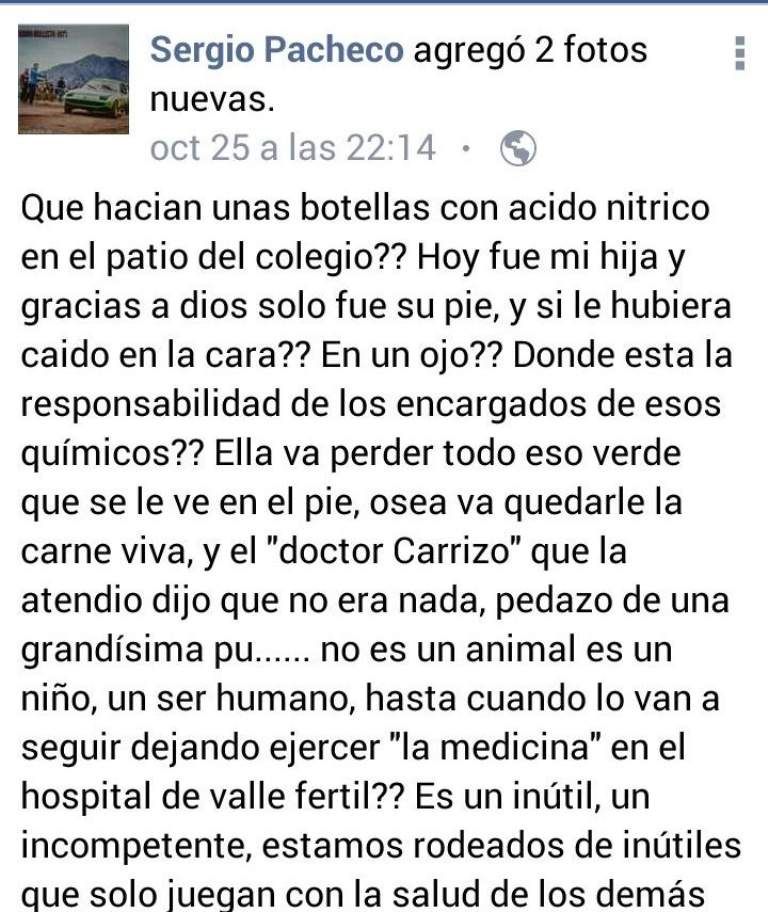Open the post from its timestamp
768x912 pixels.
point(292,148)
